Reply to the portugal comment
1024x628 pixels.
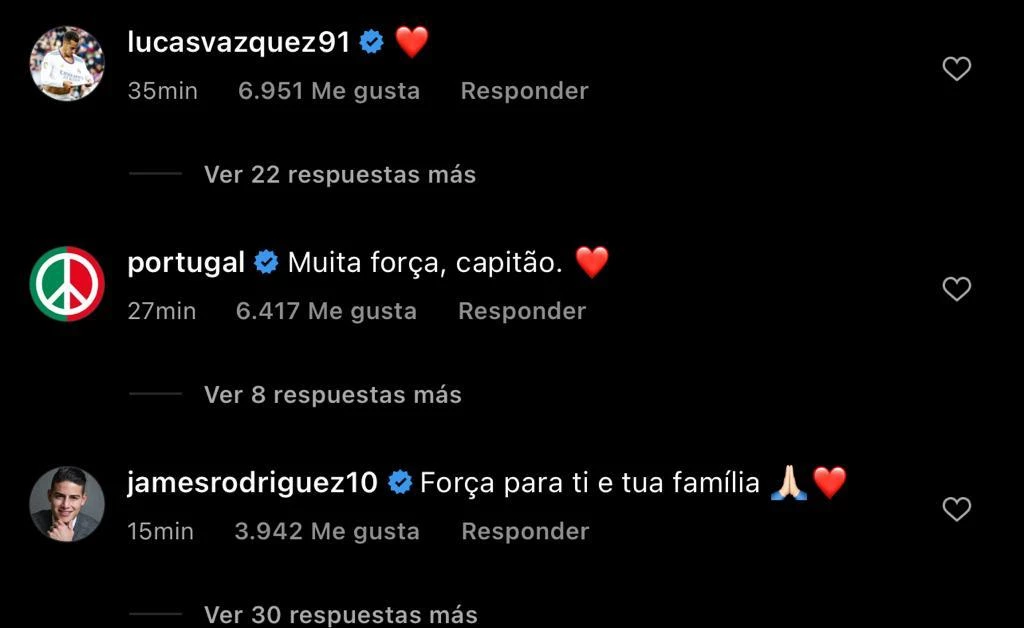click(522, 311)
